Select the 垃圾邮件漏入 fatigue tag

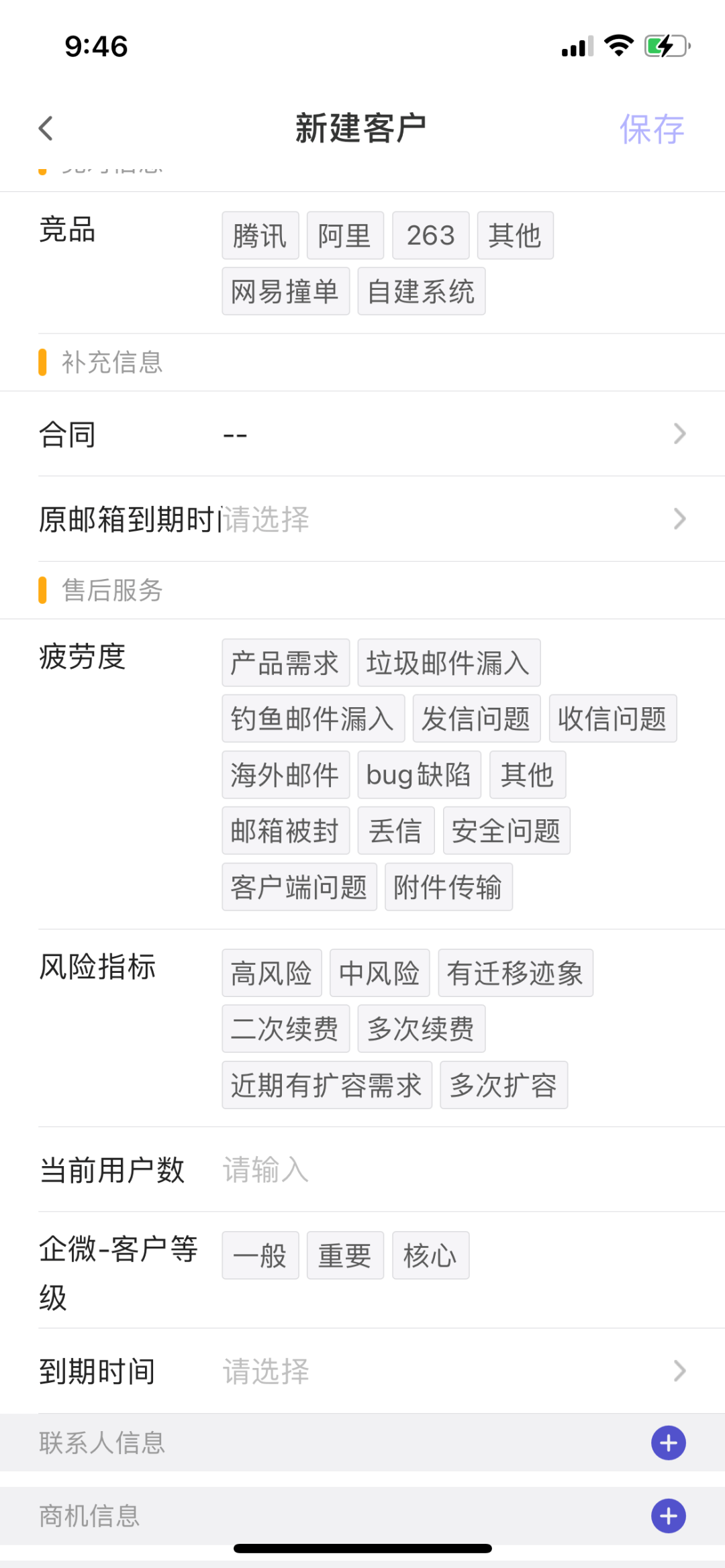coord(448,662)
